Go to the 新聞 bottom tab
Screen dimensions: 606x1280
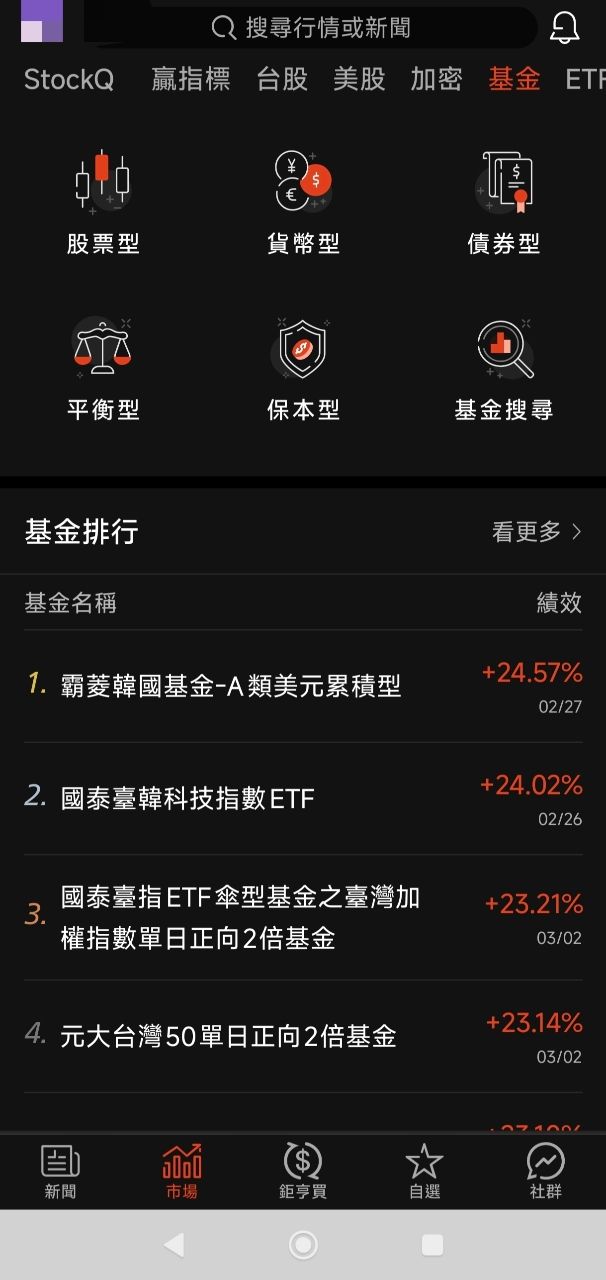click(60, 1171)
